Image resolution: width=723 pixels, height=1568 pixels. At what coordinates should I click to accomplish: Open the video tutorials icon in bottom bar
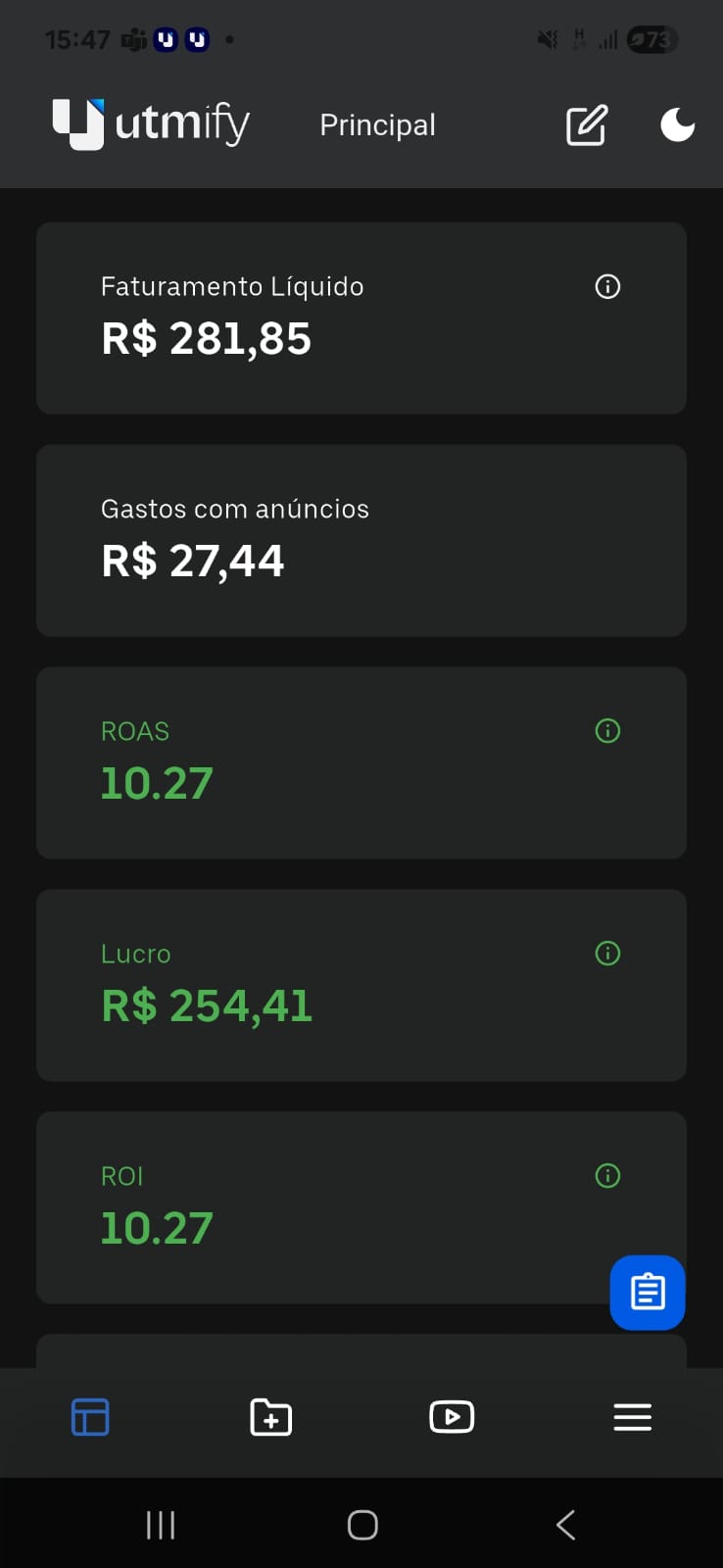click(452, 1416)
